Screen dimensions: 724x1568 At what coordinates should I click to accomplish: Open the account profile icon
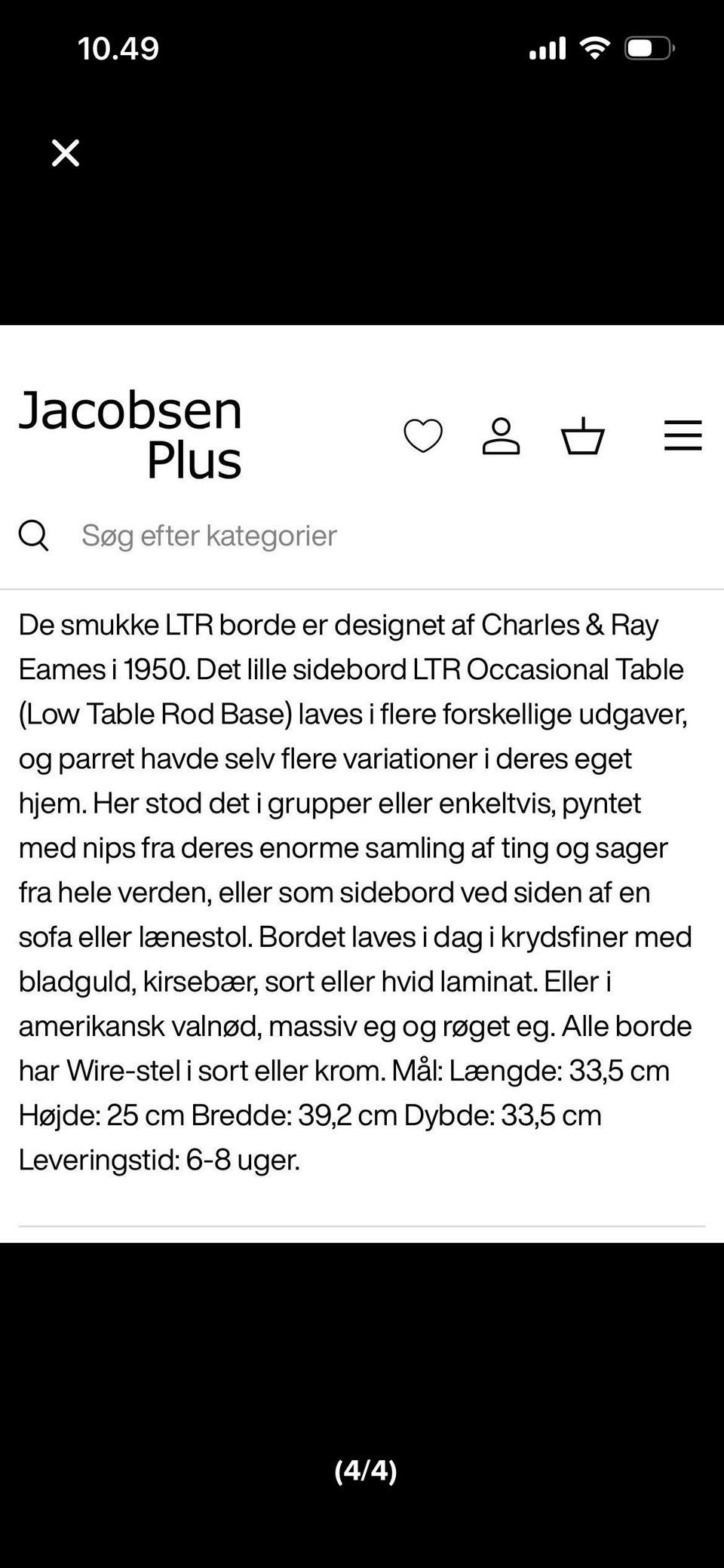[502, 435]
